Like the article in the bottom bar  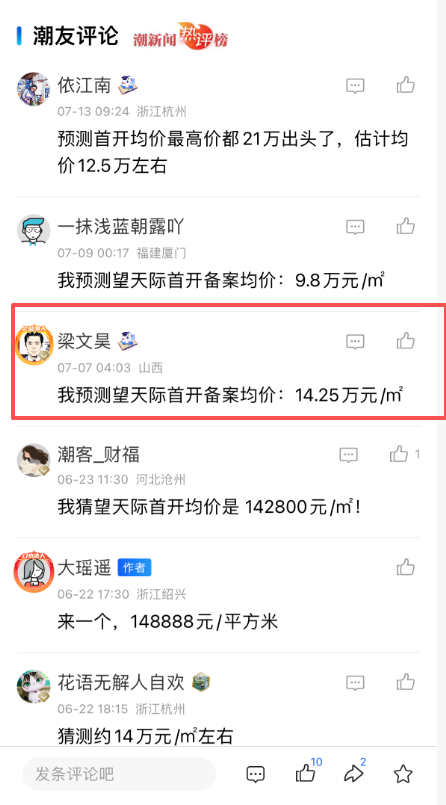point(306,773)
